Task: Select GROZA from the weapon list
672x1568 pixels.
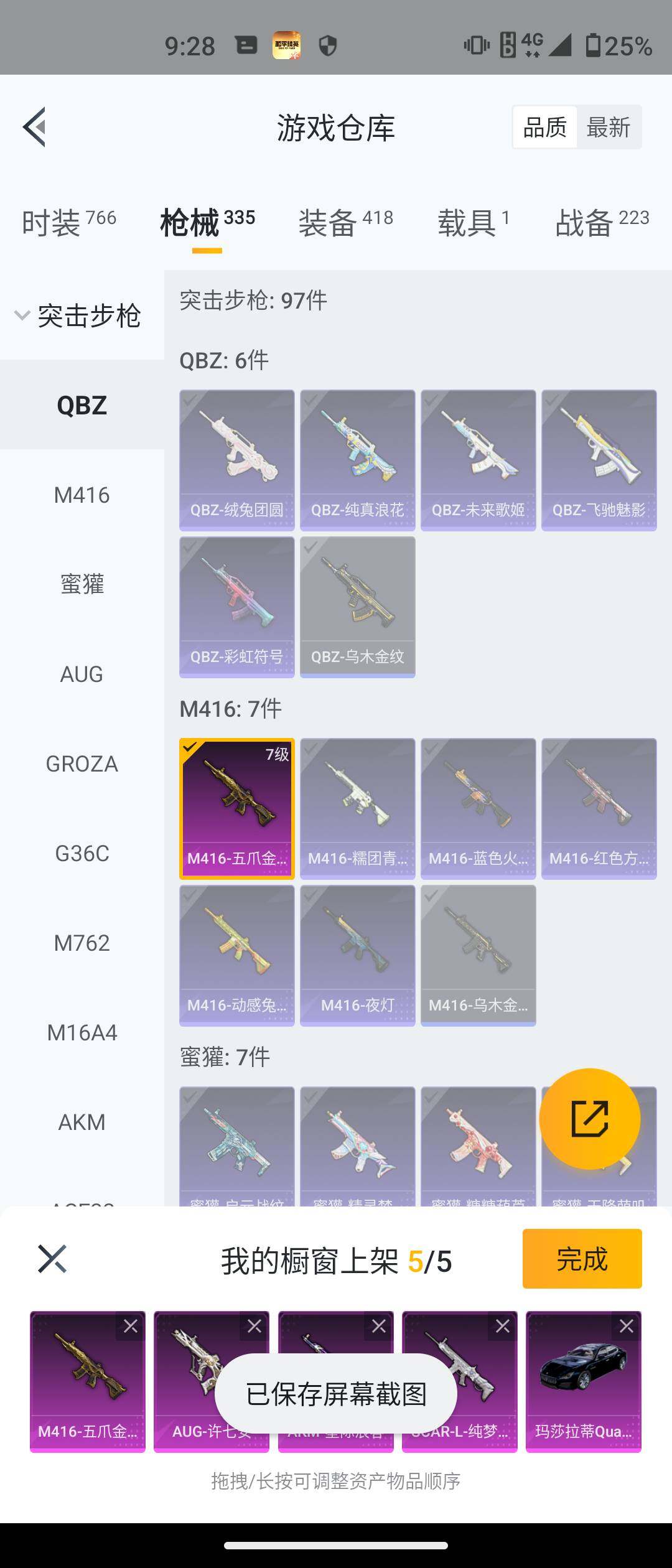Action: click(82, 764)
